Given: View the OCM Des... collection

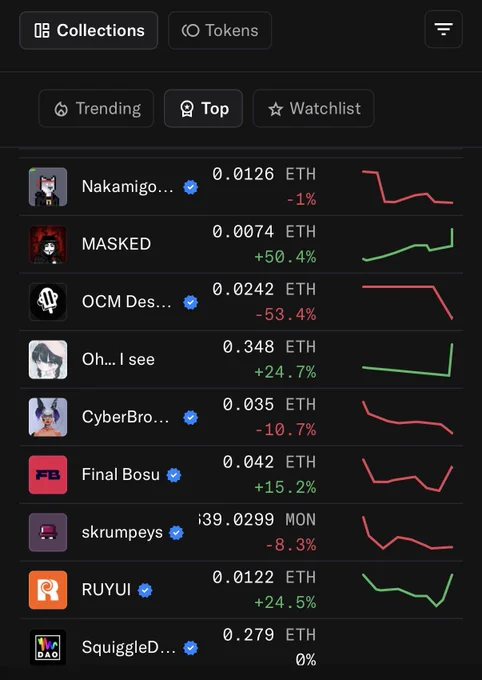Looking at the screenshot, I should [241, 302].
